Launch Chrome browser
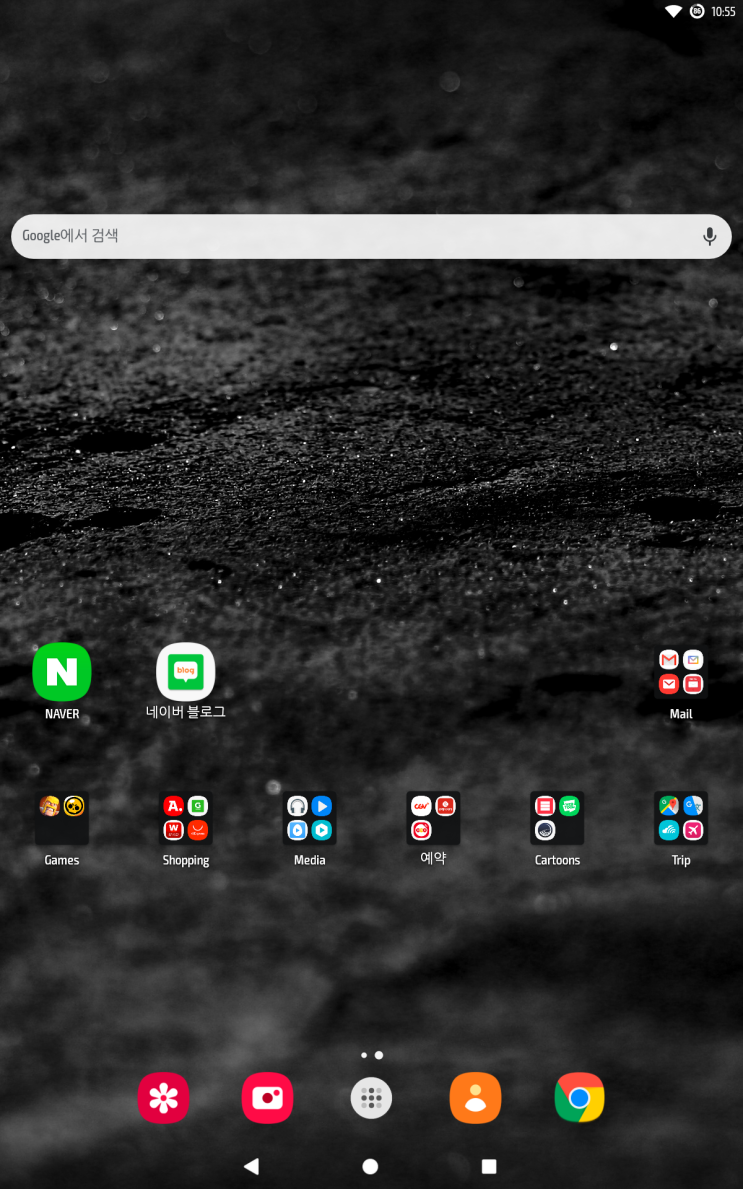 click(x=579, y=1098)
